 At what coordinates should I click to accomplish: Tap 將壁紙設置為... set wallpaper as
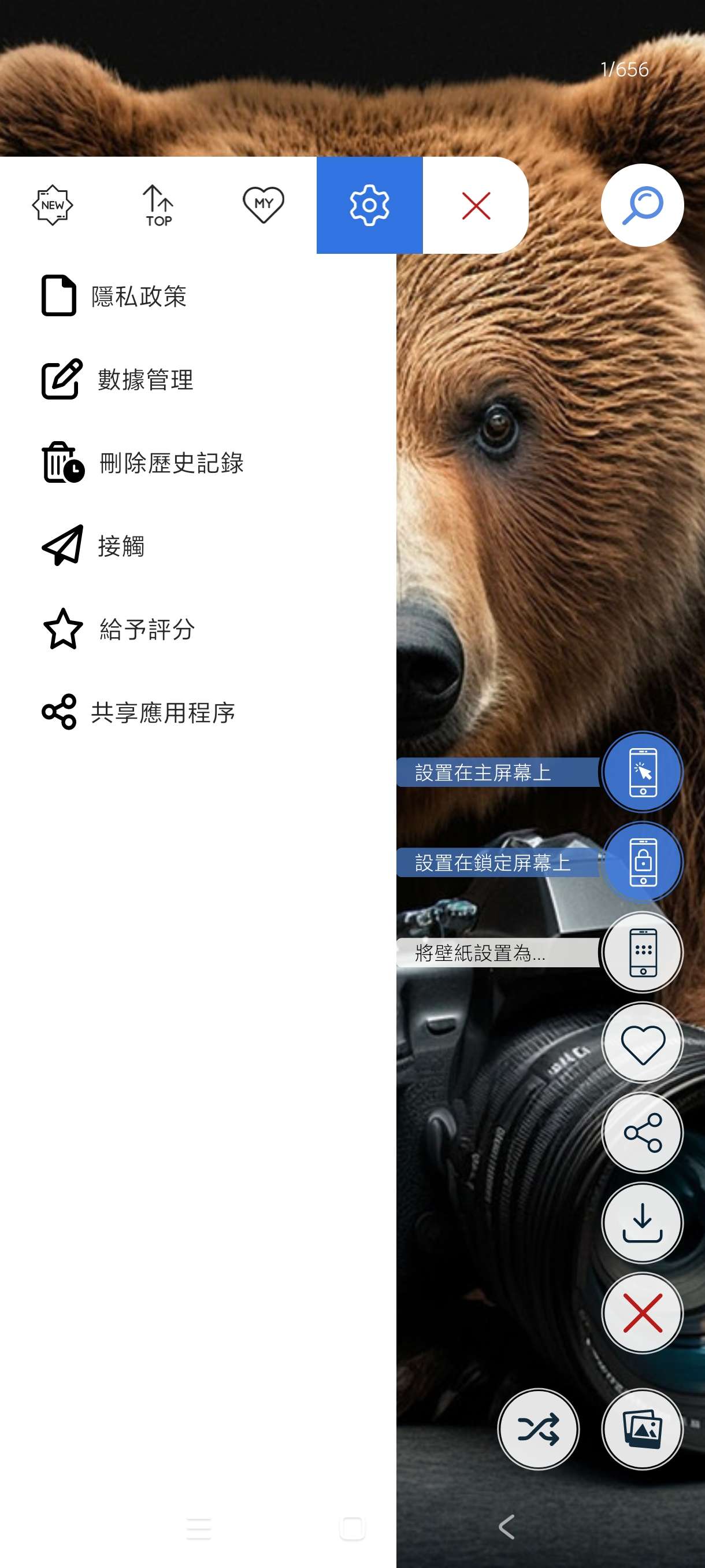click(x=643, y=952)
